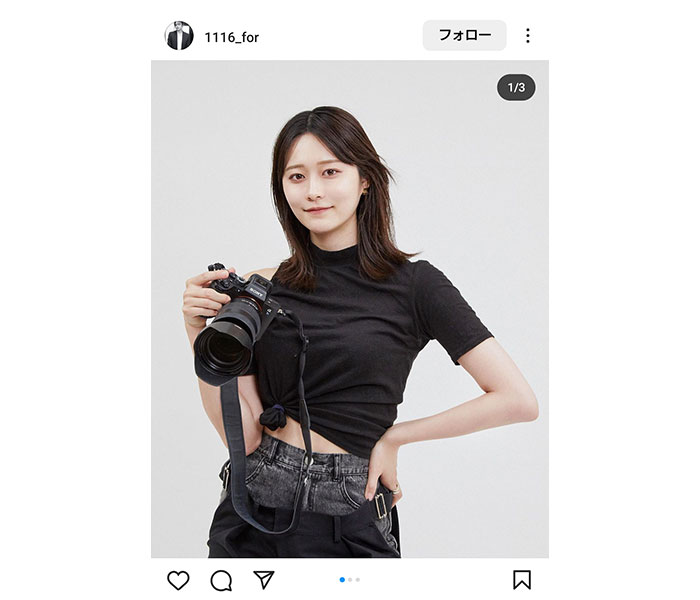This screenshot has height=600, width=700.
Task: Open the post's three-dot overflow menu
Action: click(528, 36)
